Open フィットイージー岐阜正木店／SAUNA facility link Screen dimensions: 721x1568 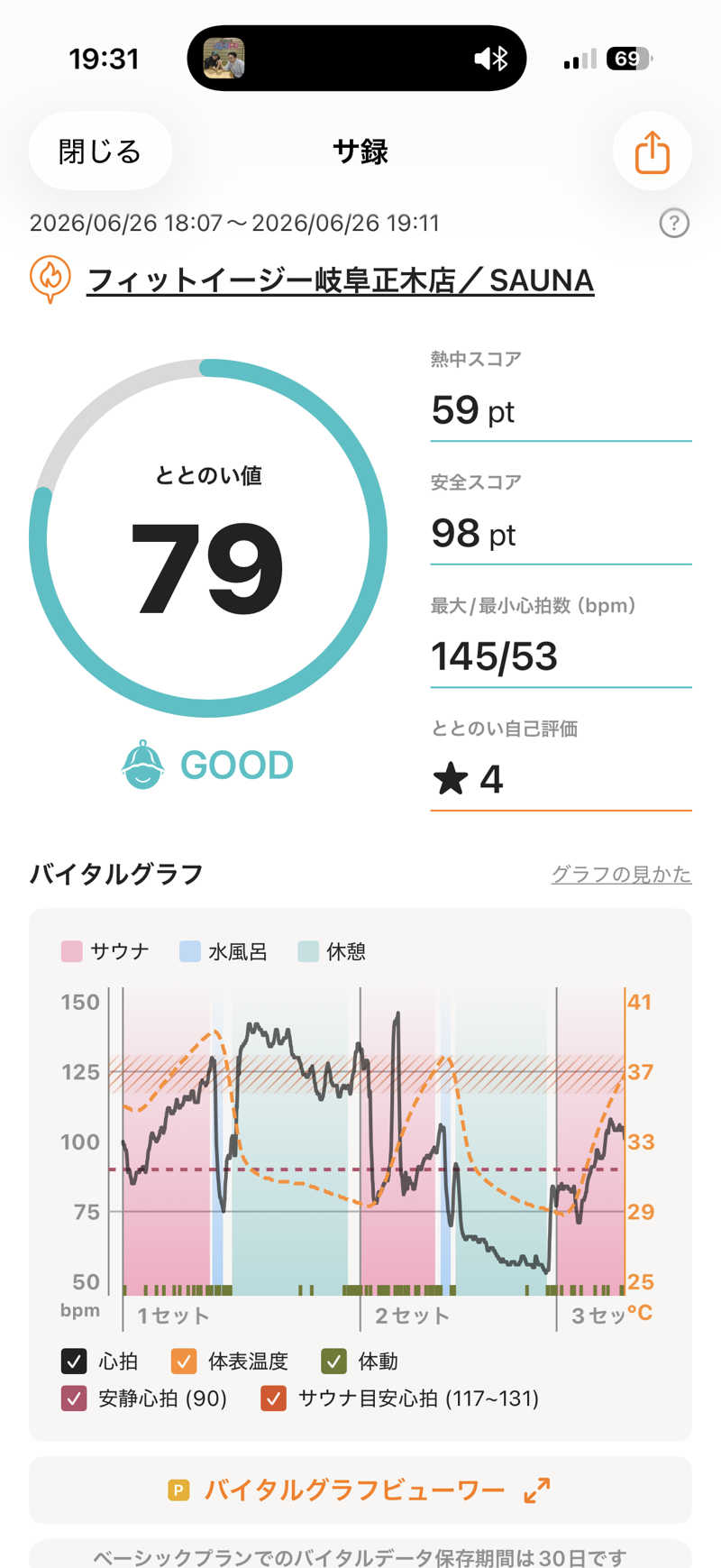tap(341, 280)
